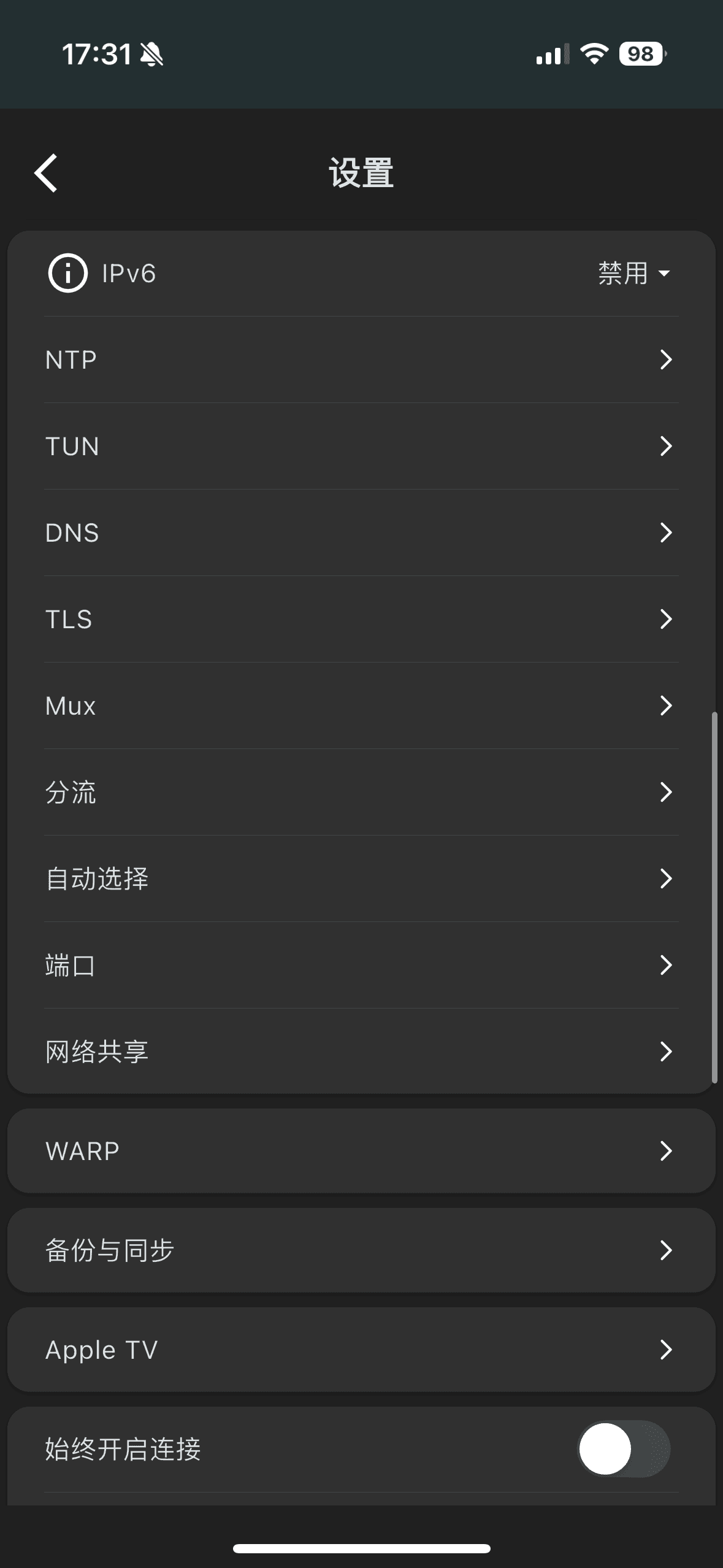Open 备份与同步

(361, 1250)
